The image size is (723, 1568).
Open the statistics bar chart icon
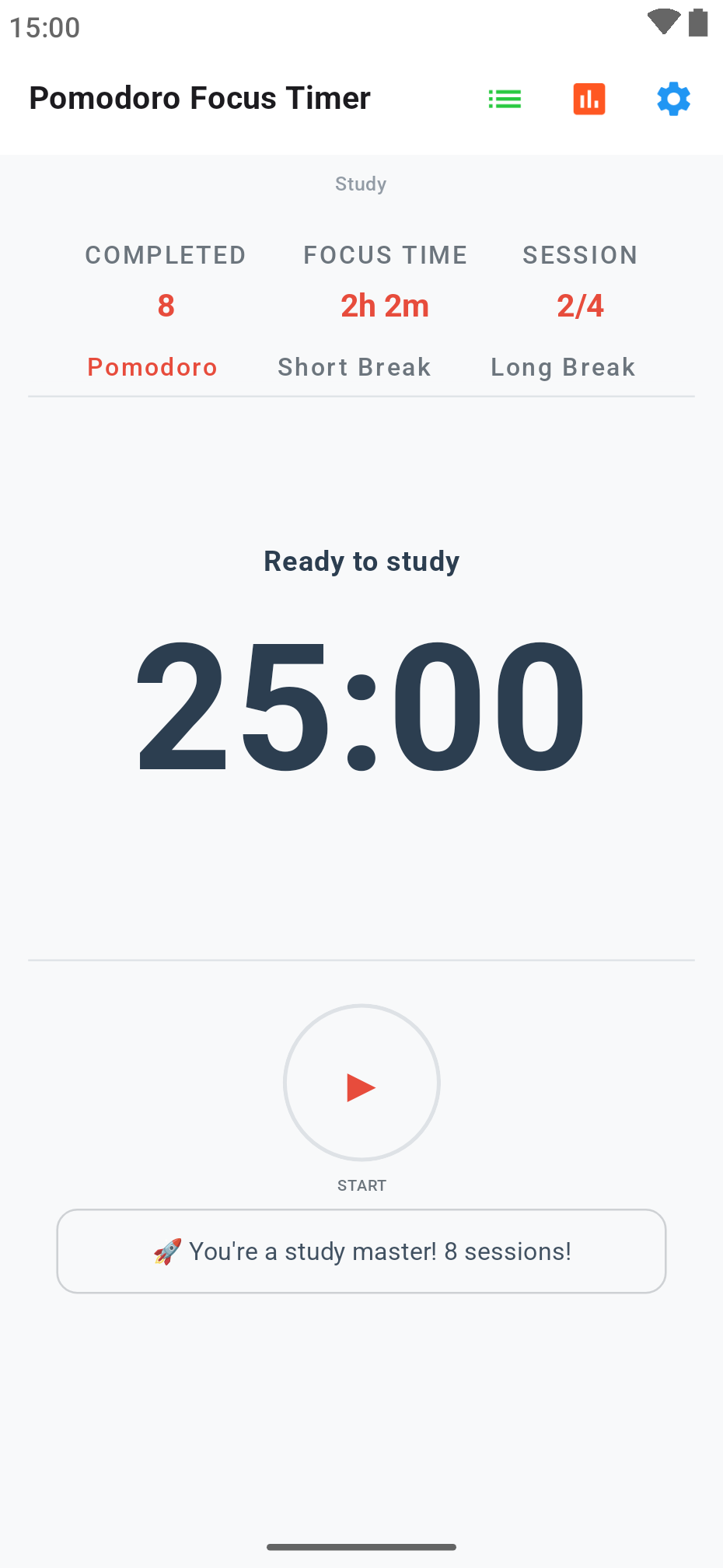pyautogui.click(x=589, y=99)
